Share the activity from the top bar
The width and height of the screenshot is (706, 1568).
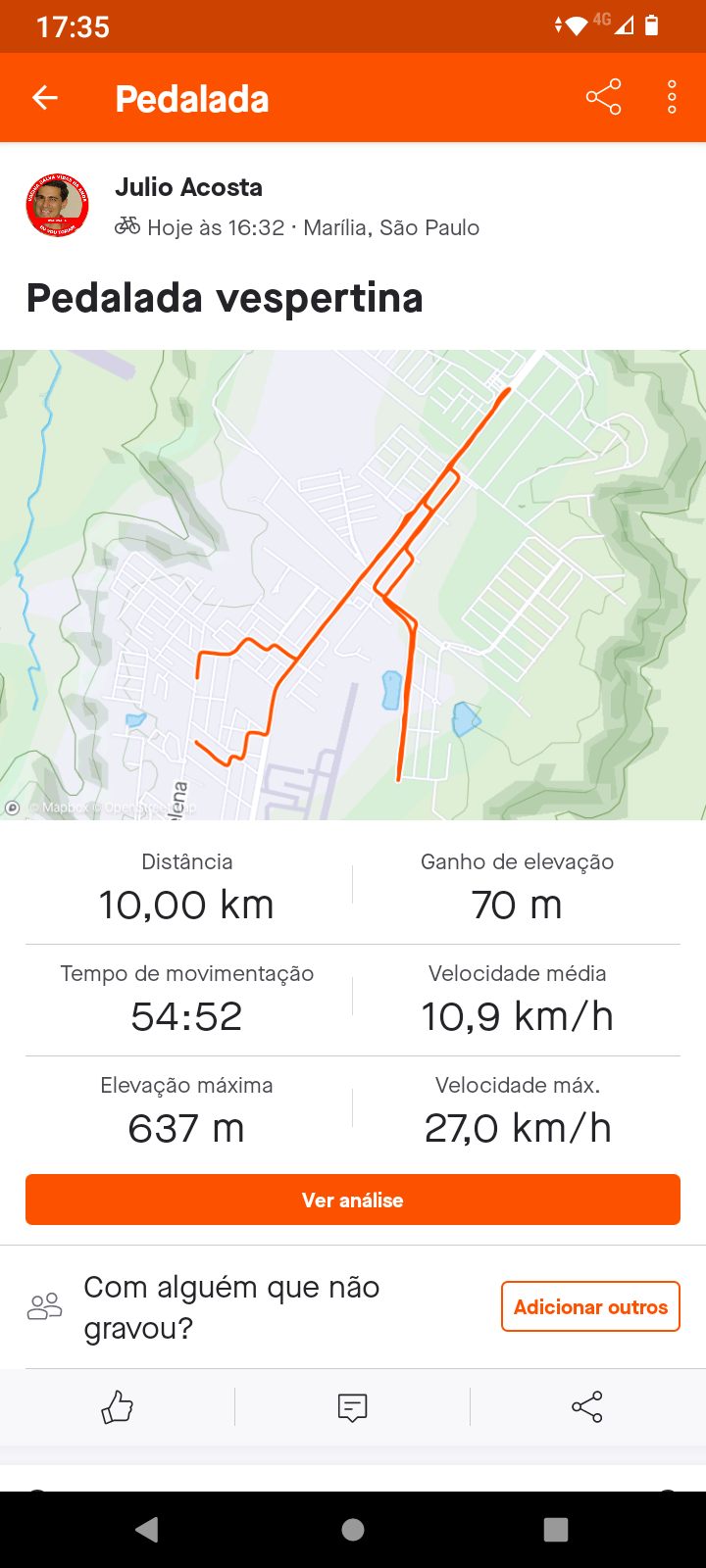click(603, 97)
